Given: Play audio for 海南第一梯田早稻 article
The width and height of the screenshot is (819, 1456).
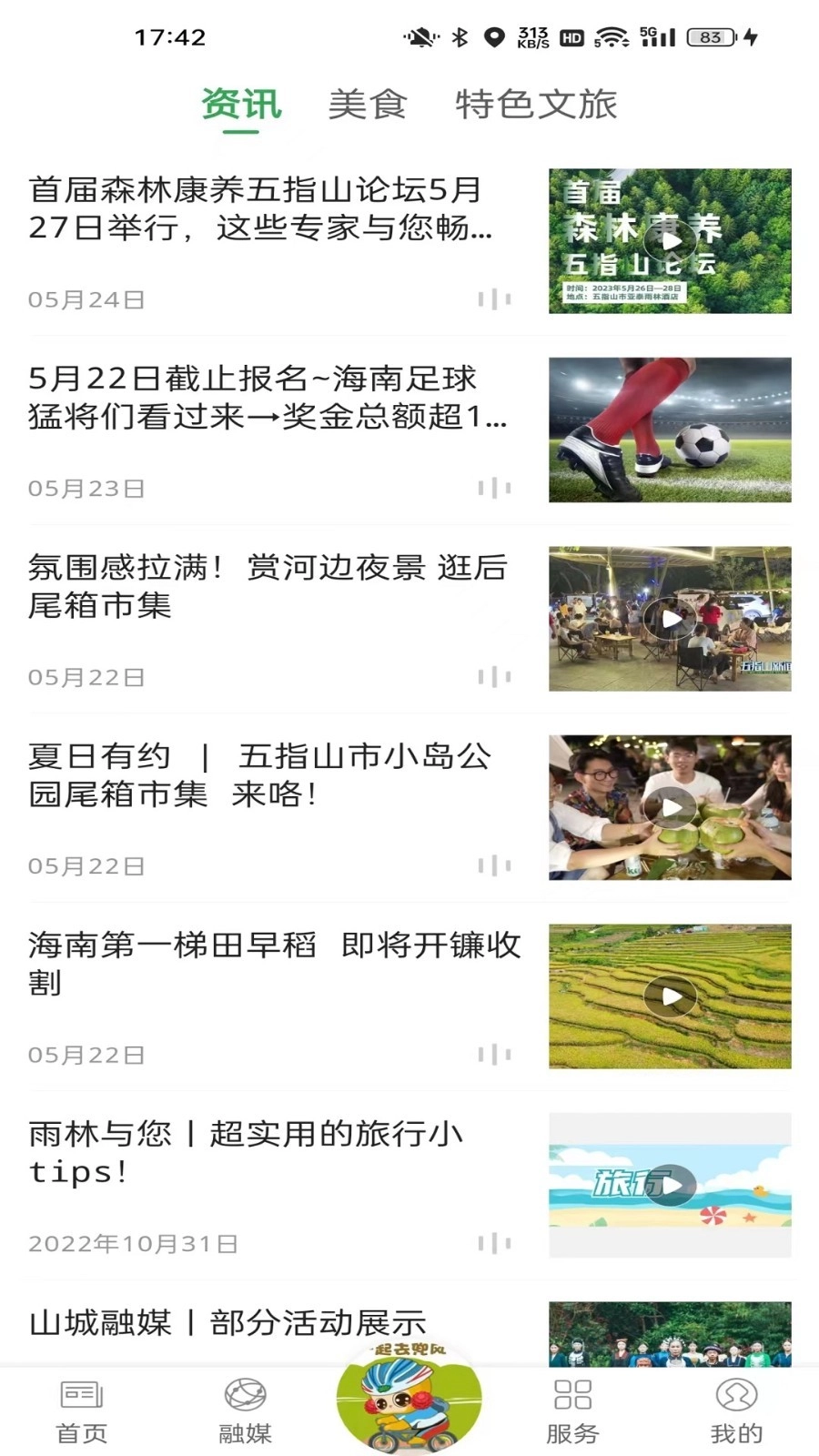Looking at the screenshot, I should 494,1055.
